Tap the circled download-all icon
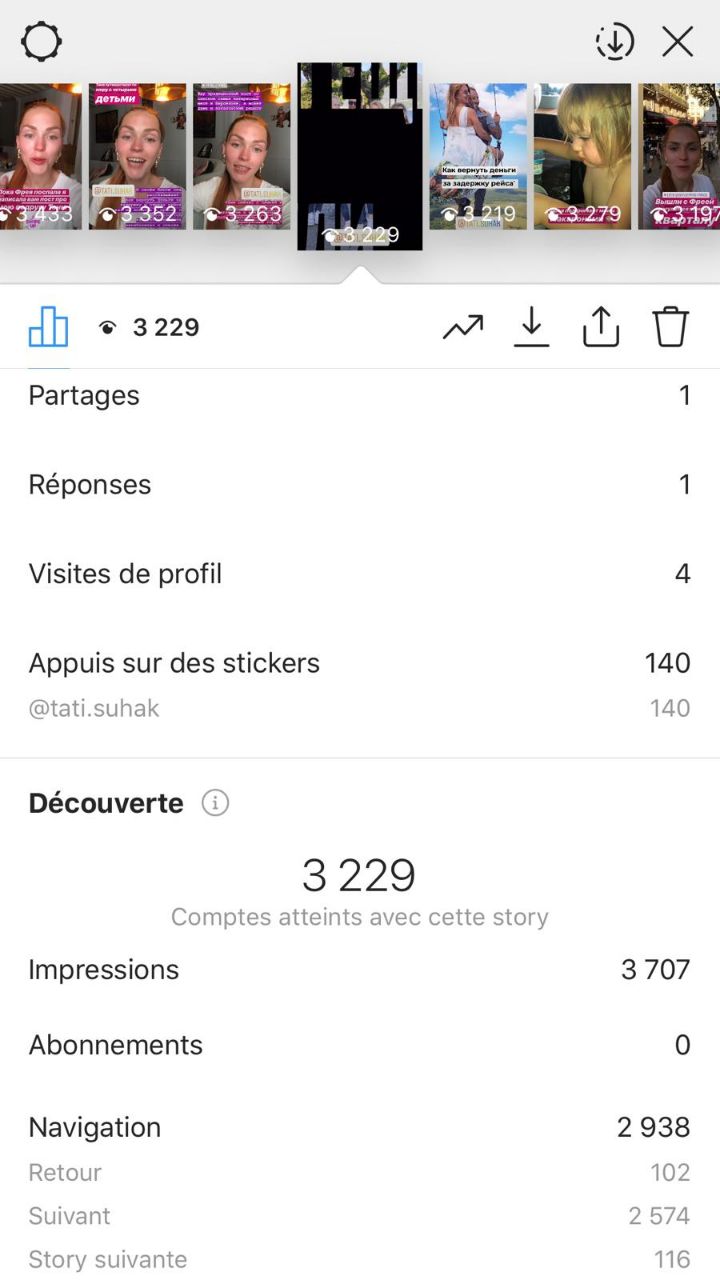 pyautogui.click(x=615, y=42)
